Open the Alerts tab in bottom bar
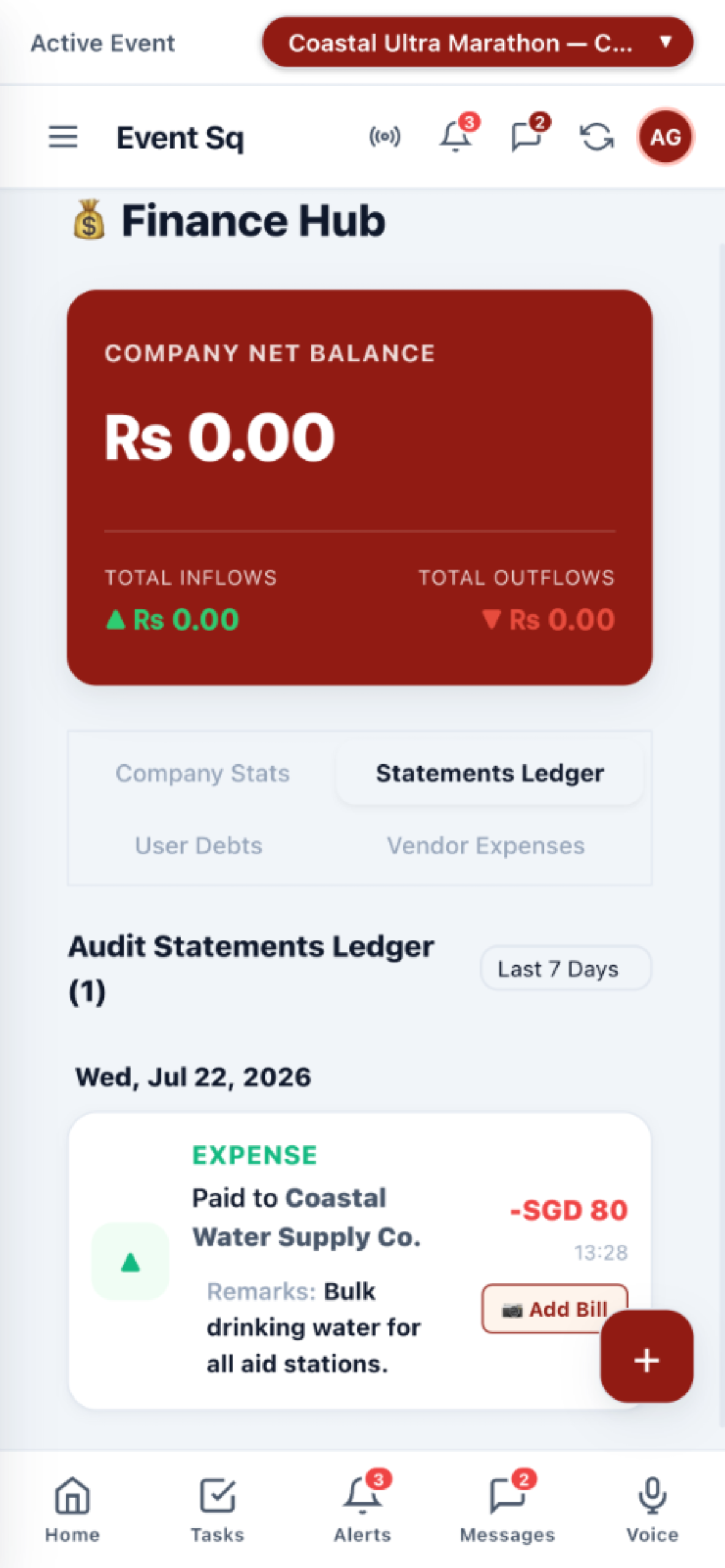Screen dimensions: 725x1568 click(363, 1509)
